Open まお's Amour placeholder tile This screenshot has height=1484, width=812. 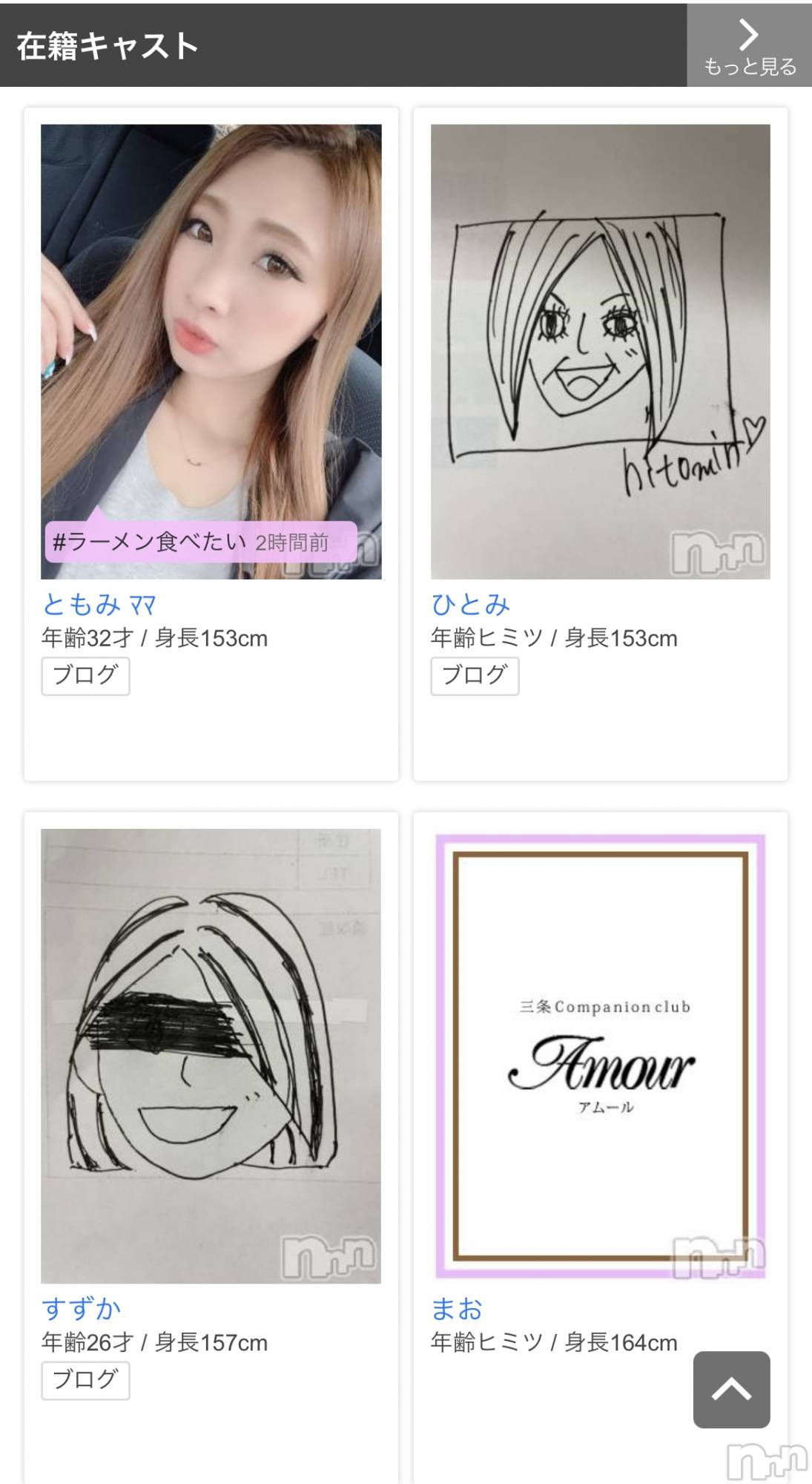pos(600,1055)
